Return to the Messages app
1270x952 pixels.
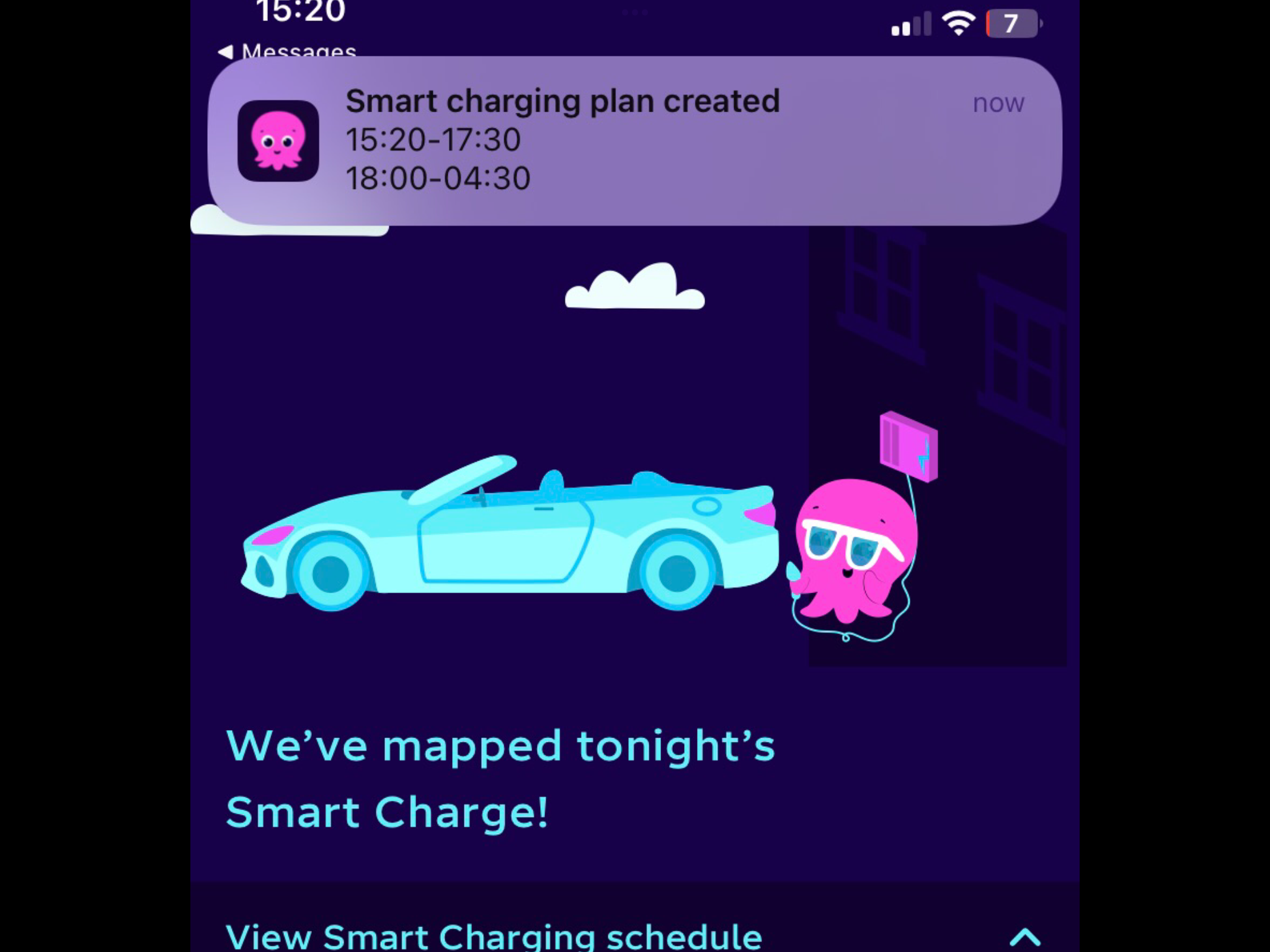(288, 50)
